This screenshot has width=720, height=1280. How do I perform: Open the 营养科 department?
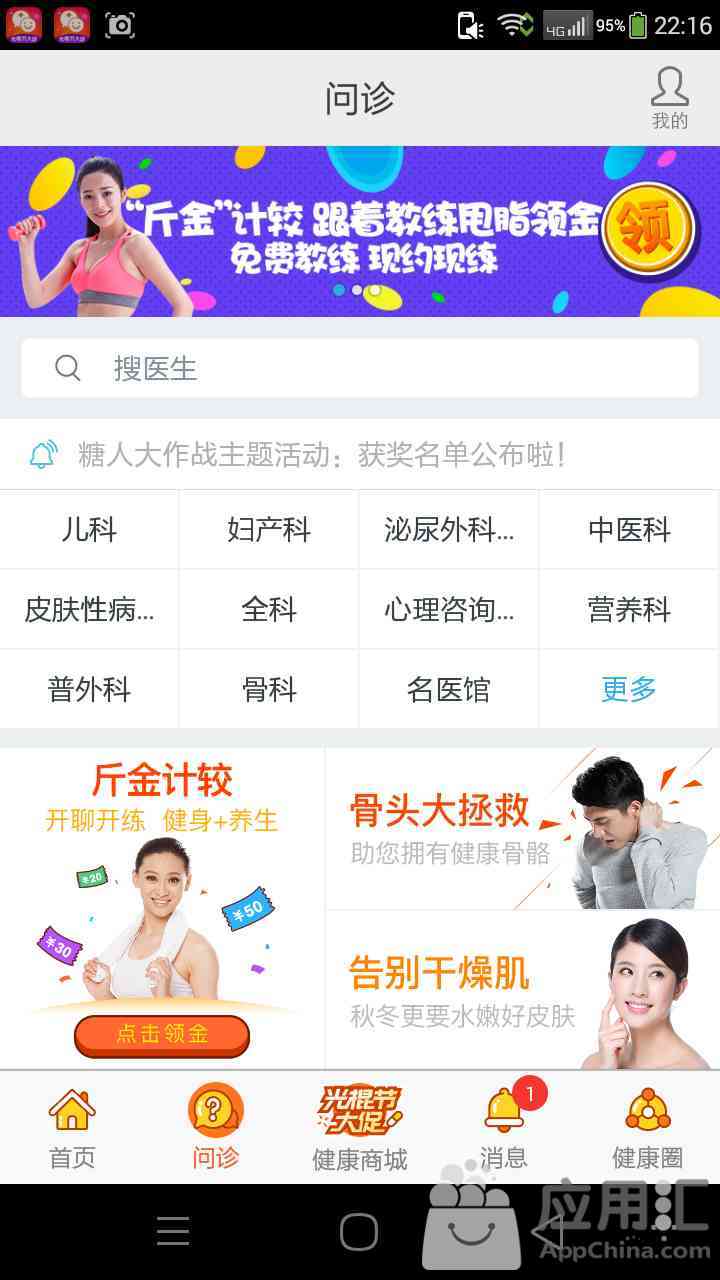click(629, 609)
